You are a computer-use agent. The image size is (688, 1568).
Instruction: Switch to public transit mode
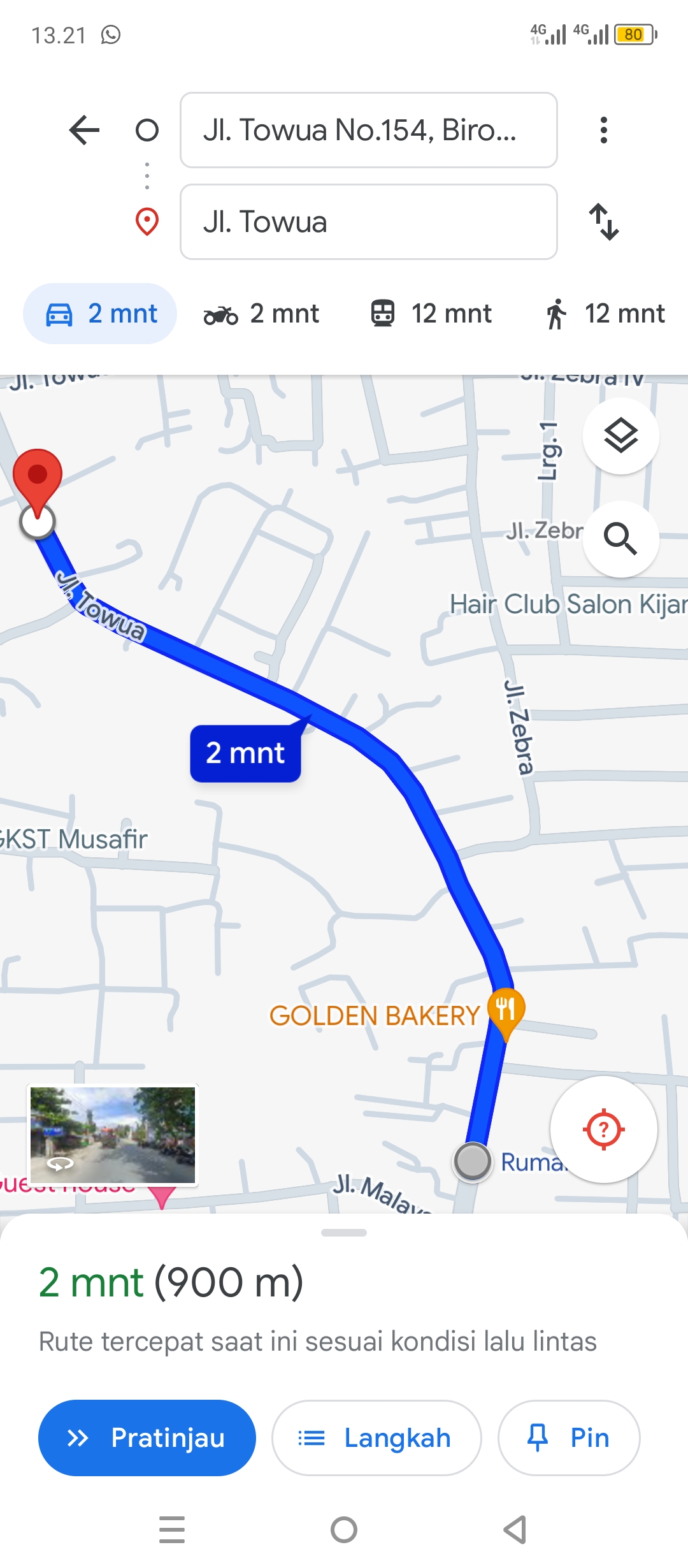coord(431,314)
